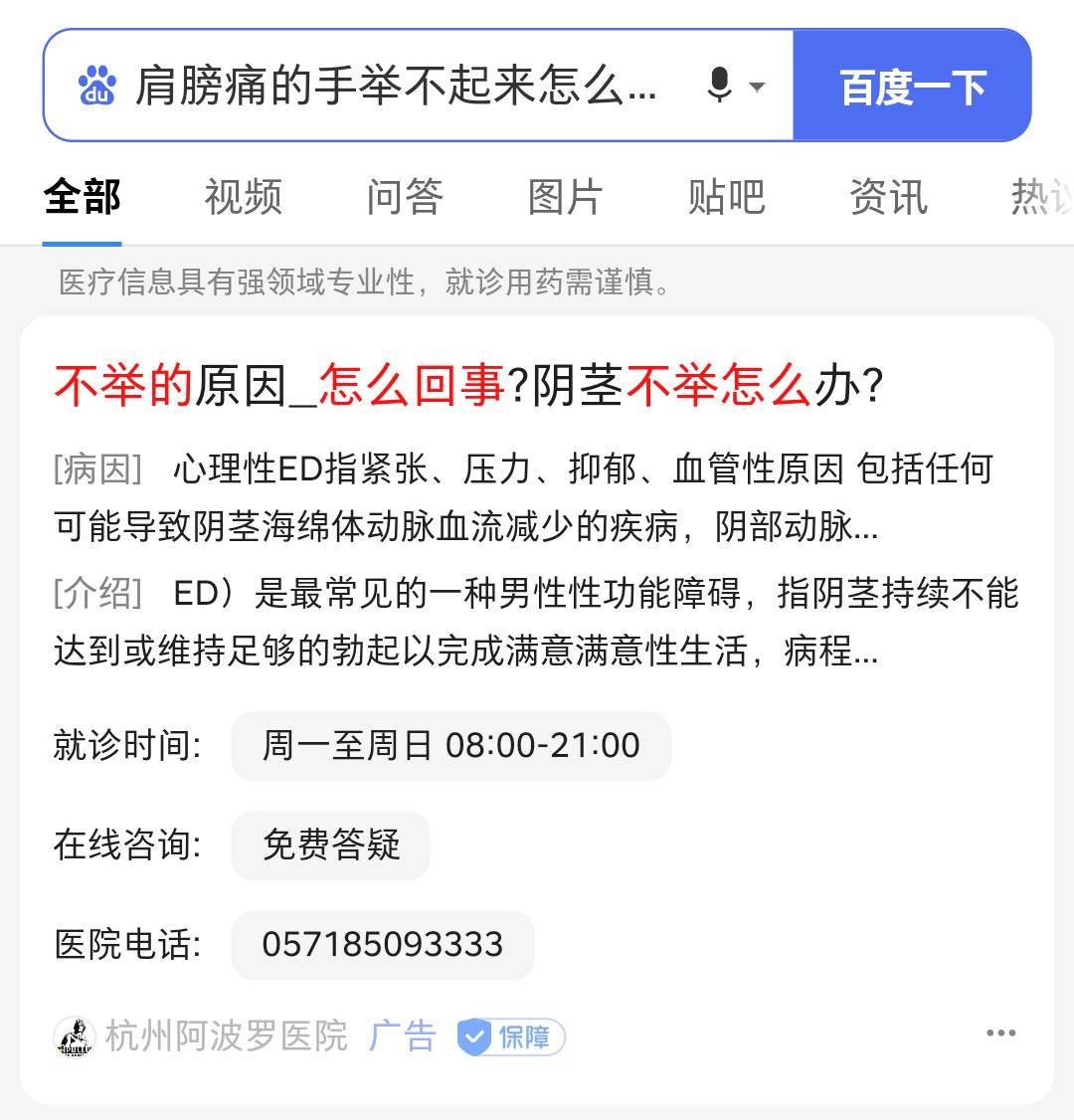Viewport: 1074px width, 1120px height.
Task: Open the three-dot menu on the ad card
Action: (1000, 1033)
